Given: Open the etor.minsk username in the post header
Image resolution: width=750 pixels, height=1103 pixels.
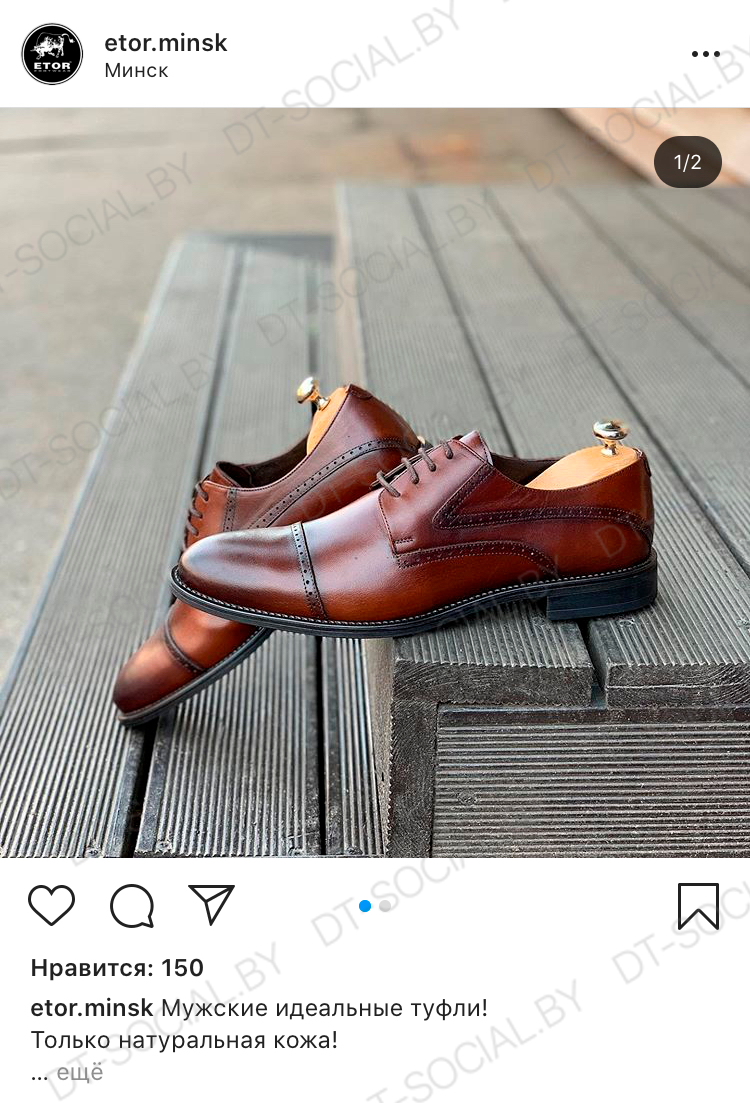Looking at the screenshot, I should [165, 43].
